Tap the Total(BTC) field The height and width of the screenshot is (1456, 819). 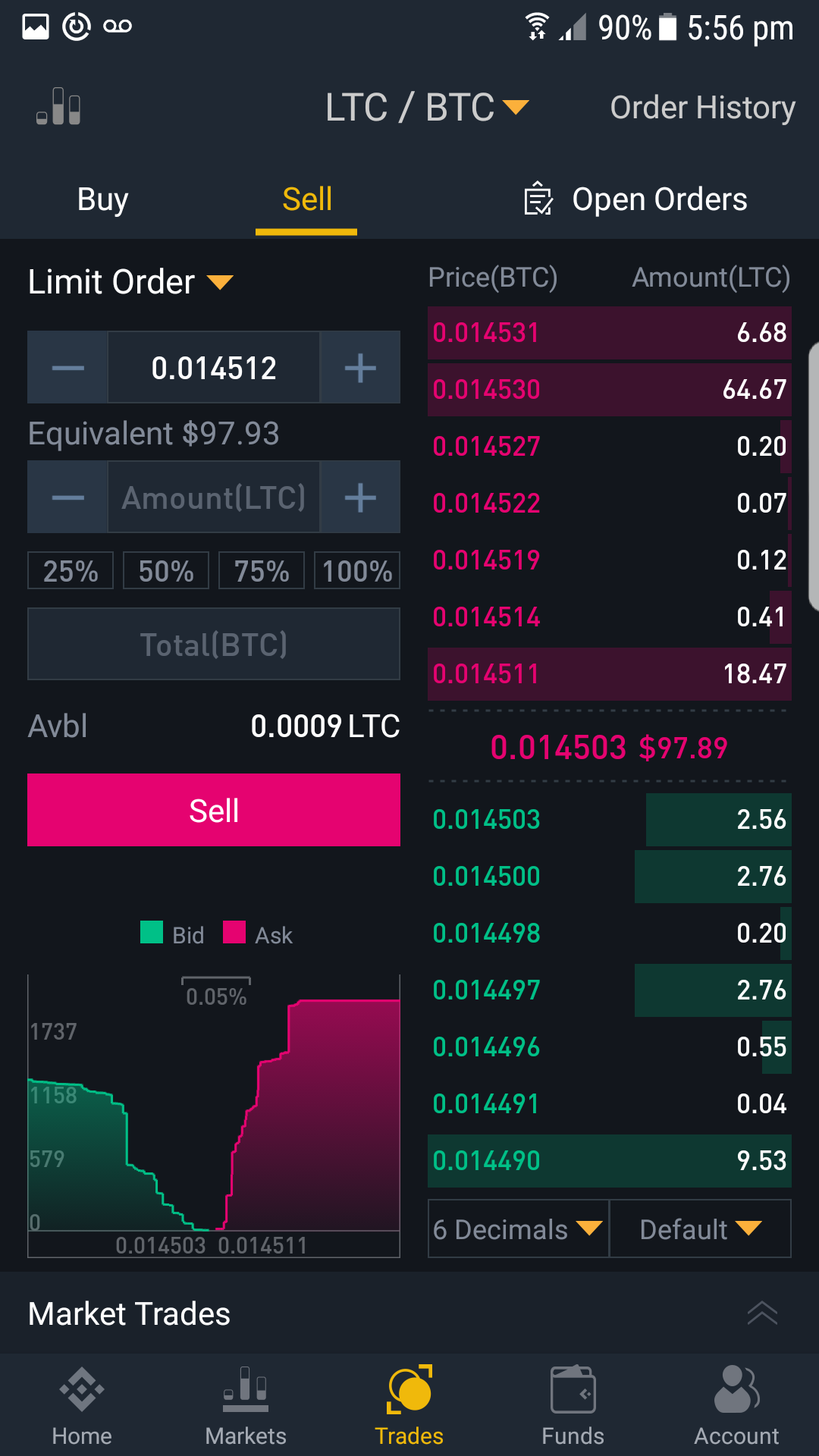pos(214,645)
